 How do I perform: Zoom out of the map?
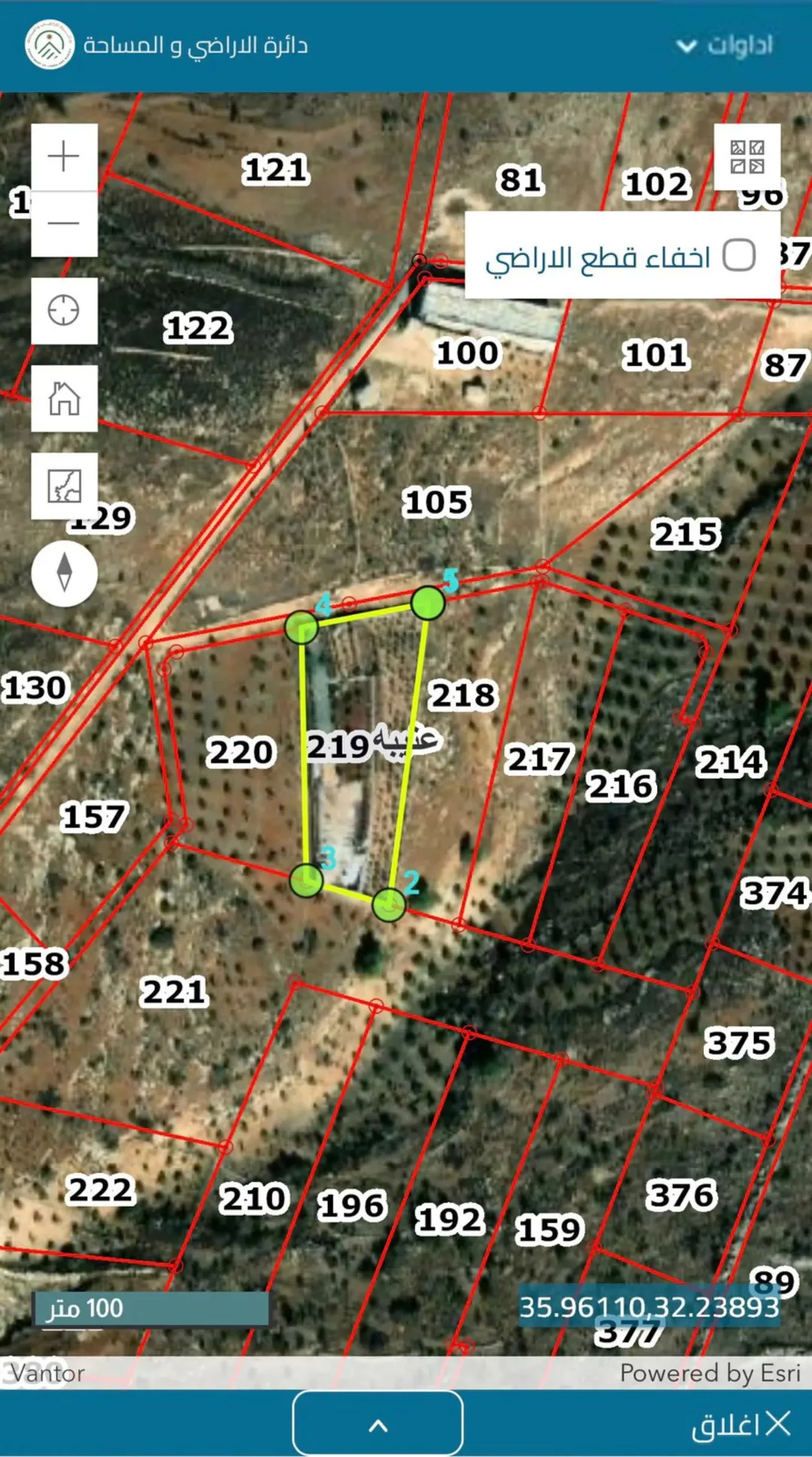point(64,224)
